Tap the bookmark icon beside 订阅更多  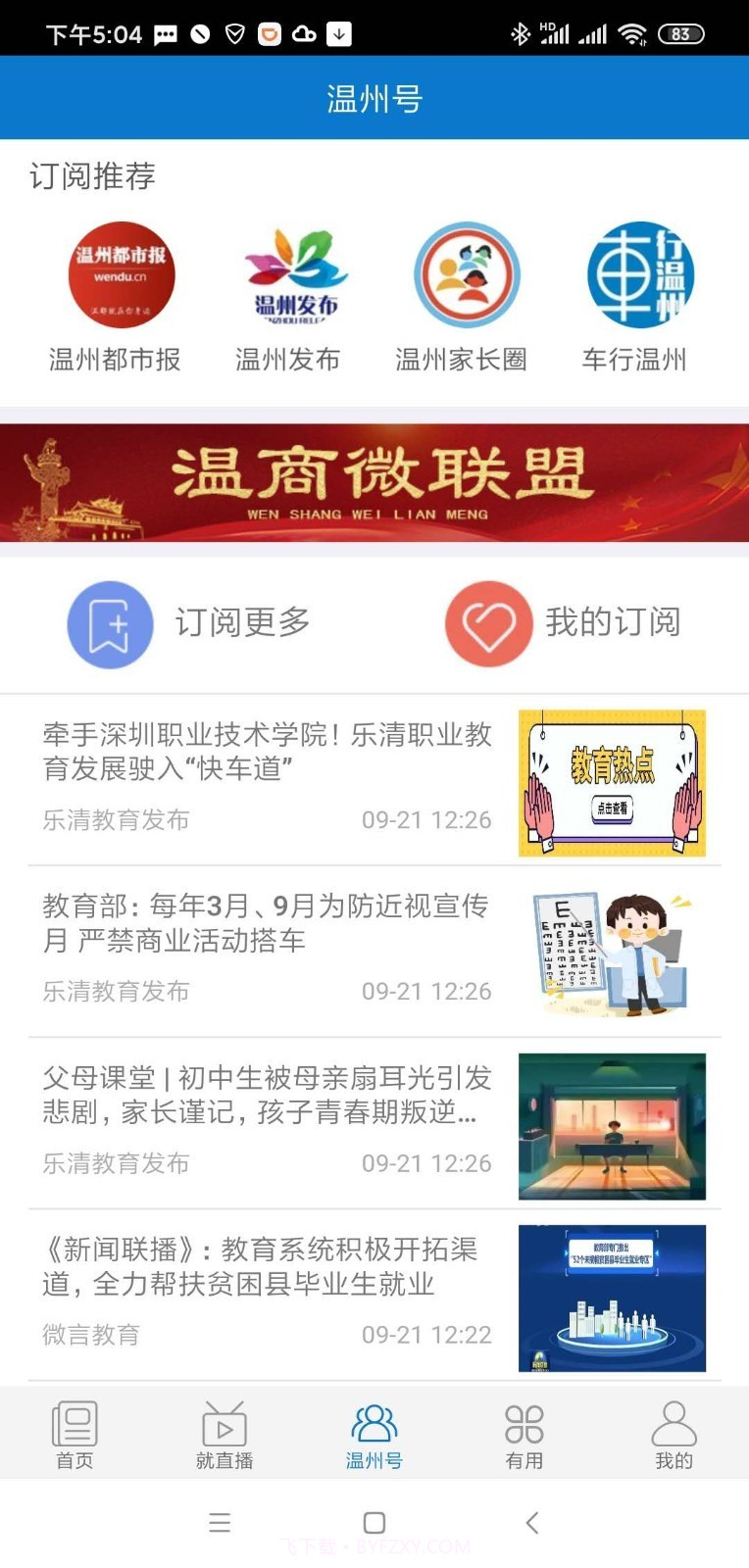pyautogui.click(x=110, y=624)
